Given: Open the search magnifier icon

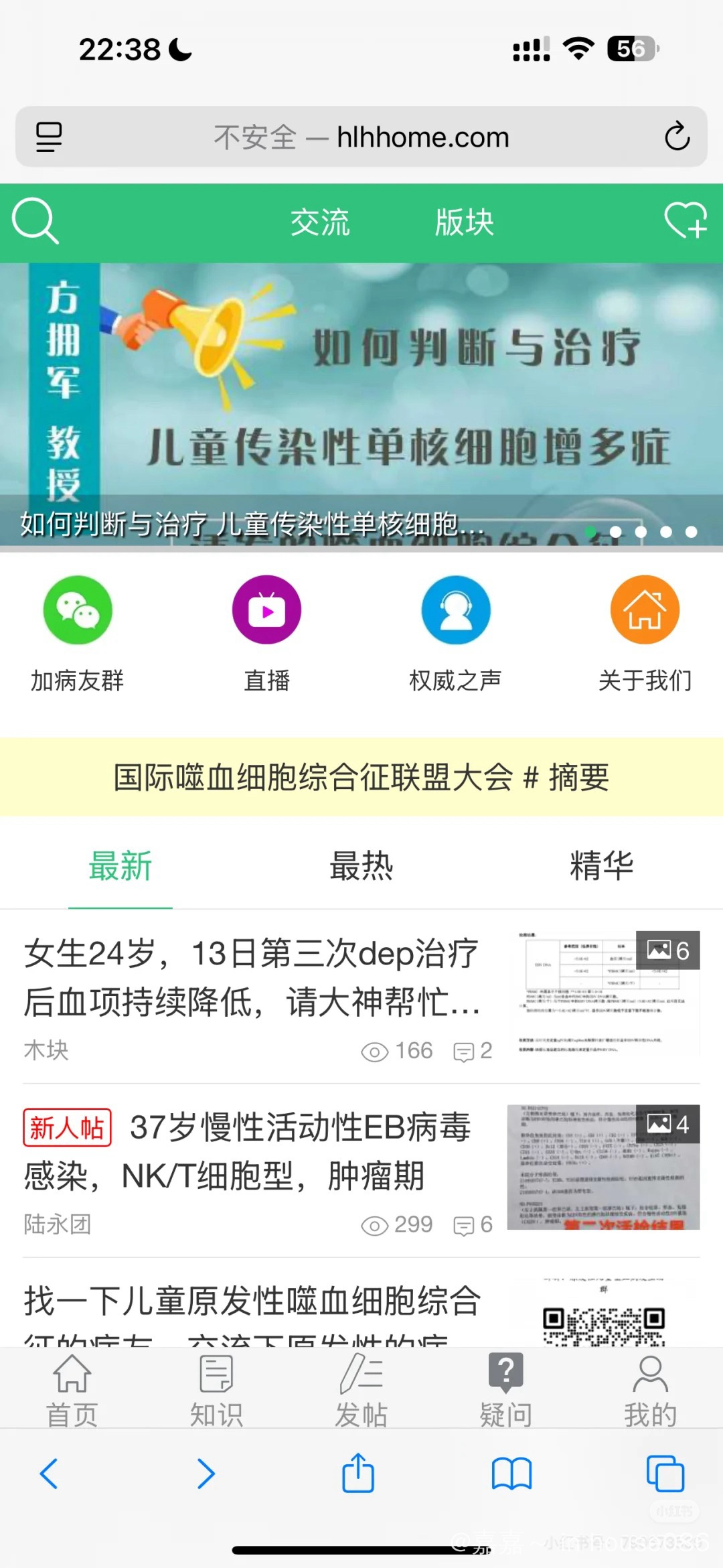Looking at the screenshot, I should [x=35, y=221].
